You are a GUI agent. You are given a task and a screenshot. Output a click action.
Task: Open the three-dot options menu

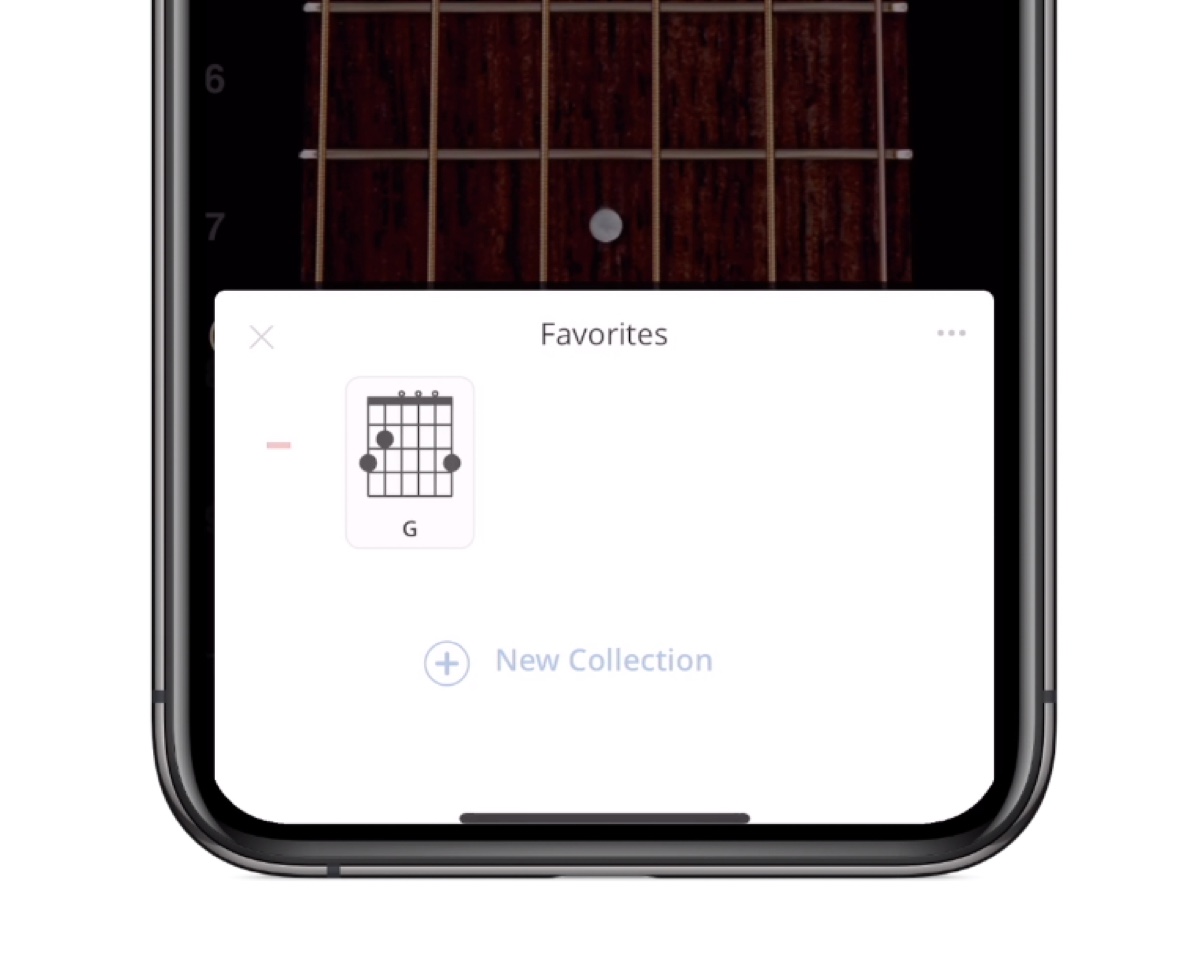pos(951,333)
